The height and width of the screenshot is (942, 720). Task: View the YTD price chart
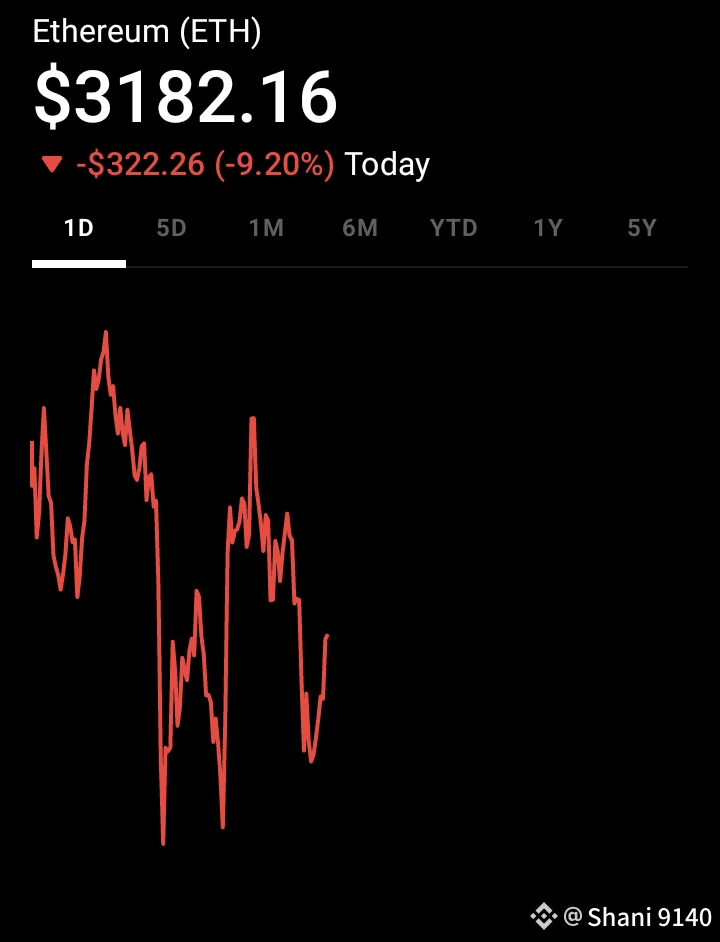pos(454,228)
